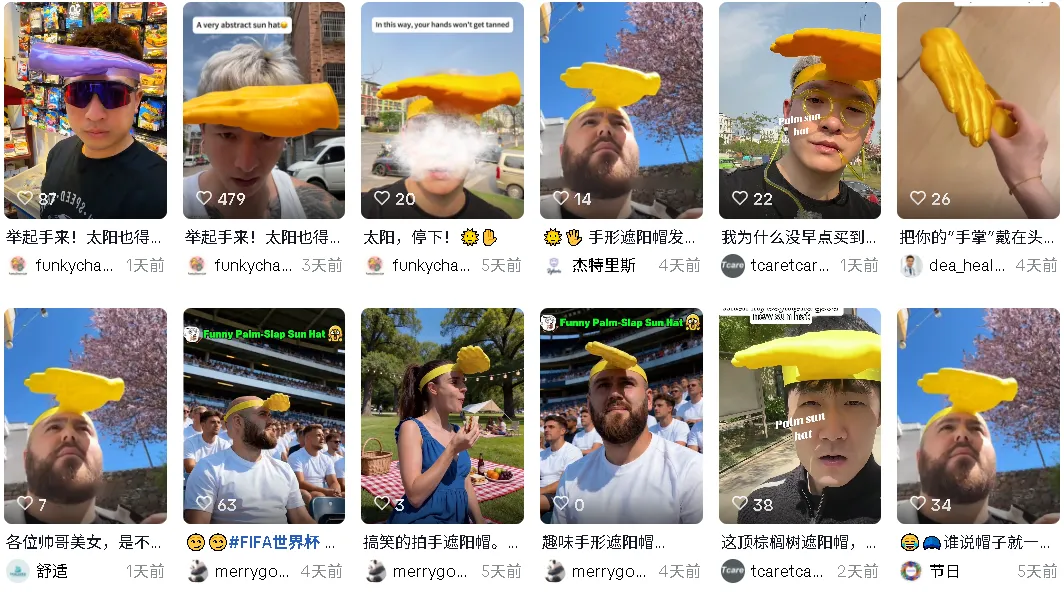Open the video 各位帅哥美女 by 舒适
Viewport: 1064px width, 602px height.
tap(85, 415)
